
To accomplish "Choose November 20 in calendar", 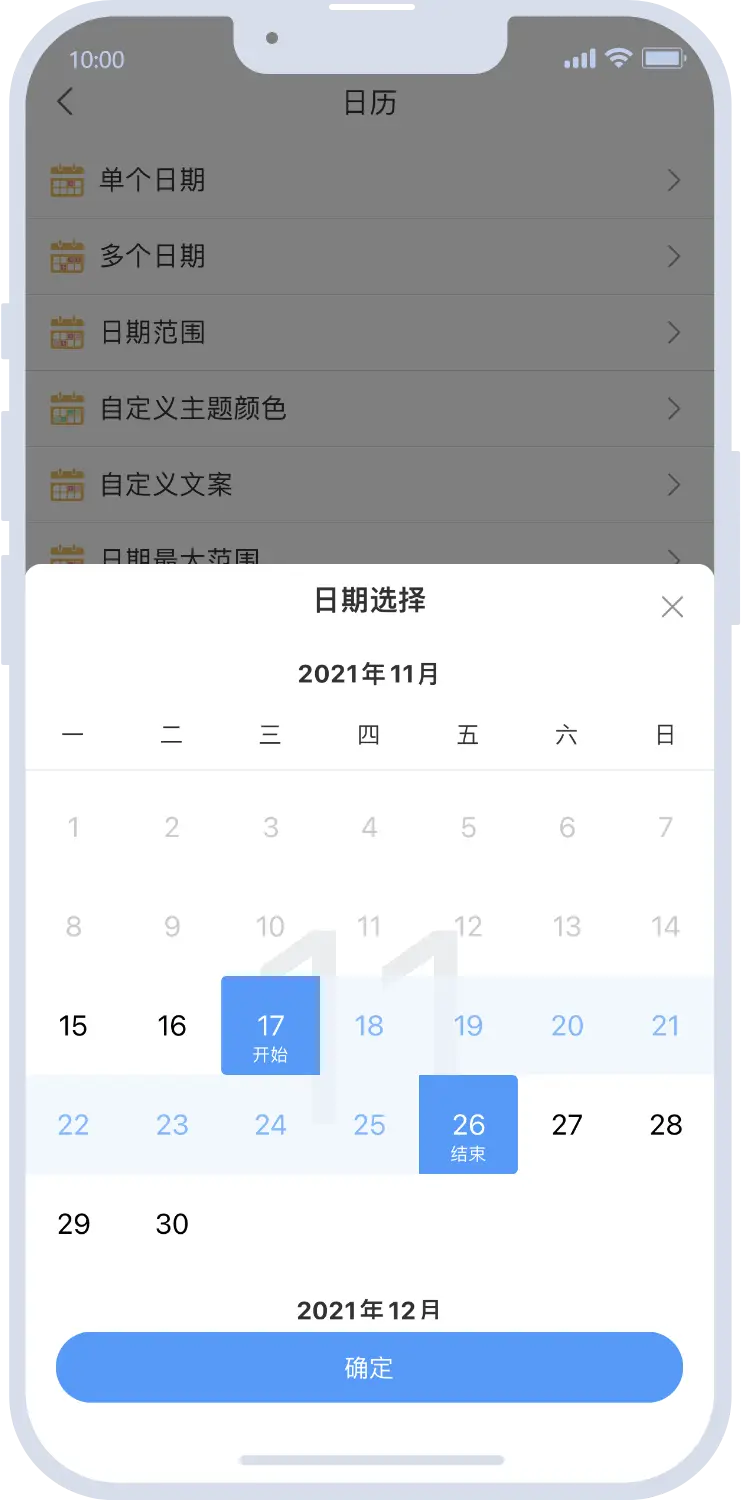I will coord(567,1026).
